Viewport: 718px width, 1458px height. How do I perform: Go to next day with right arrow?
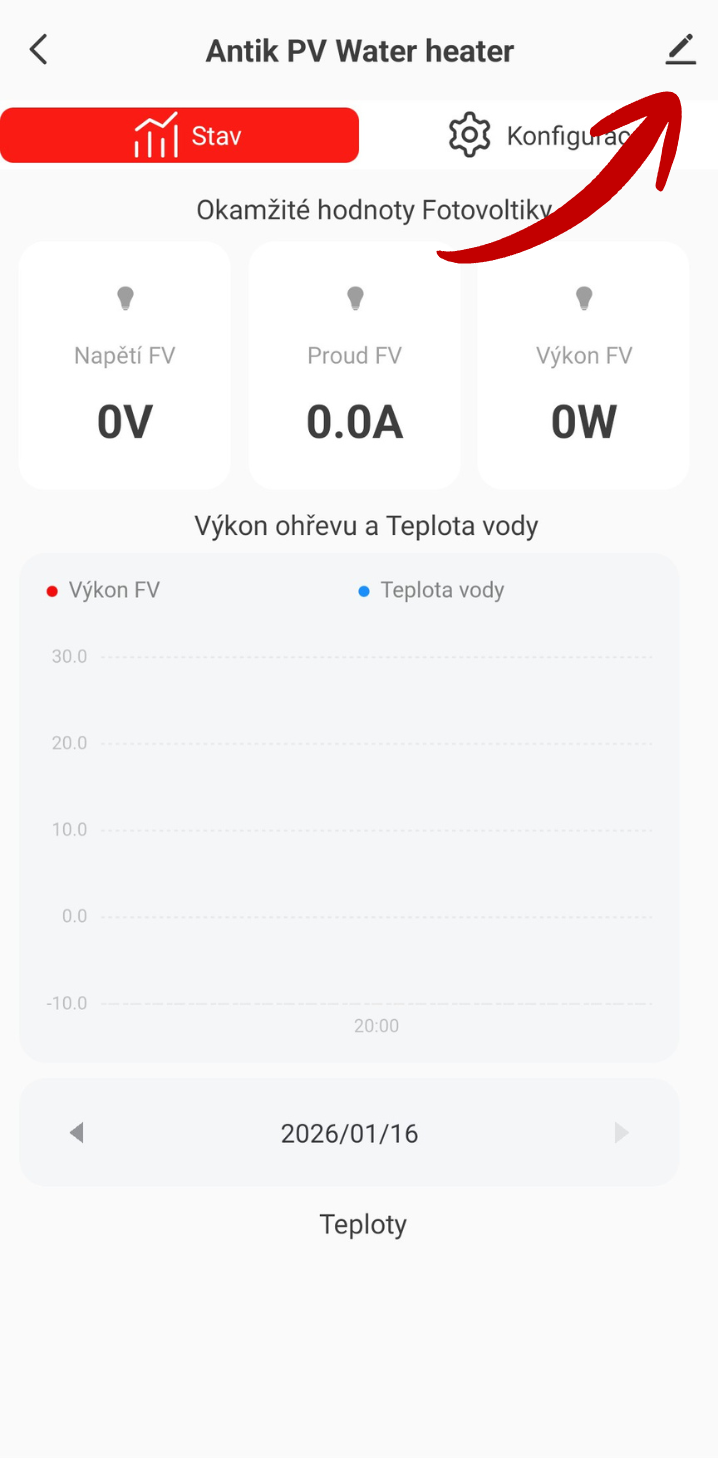click(x=621, y=1133)
